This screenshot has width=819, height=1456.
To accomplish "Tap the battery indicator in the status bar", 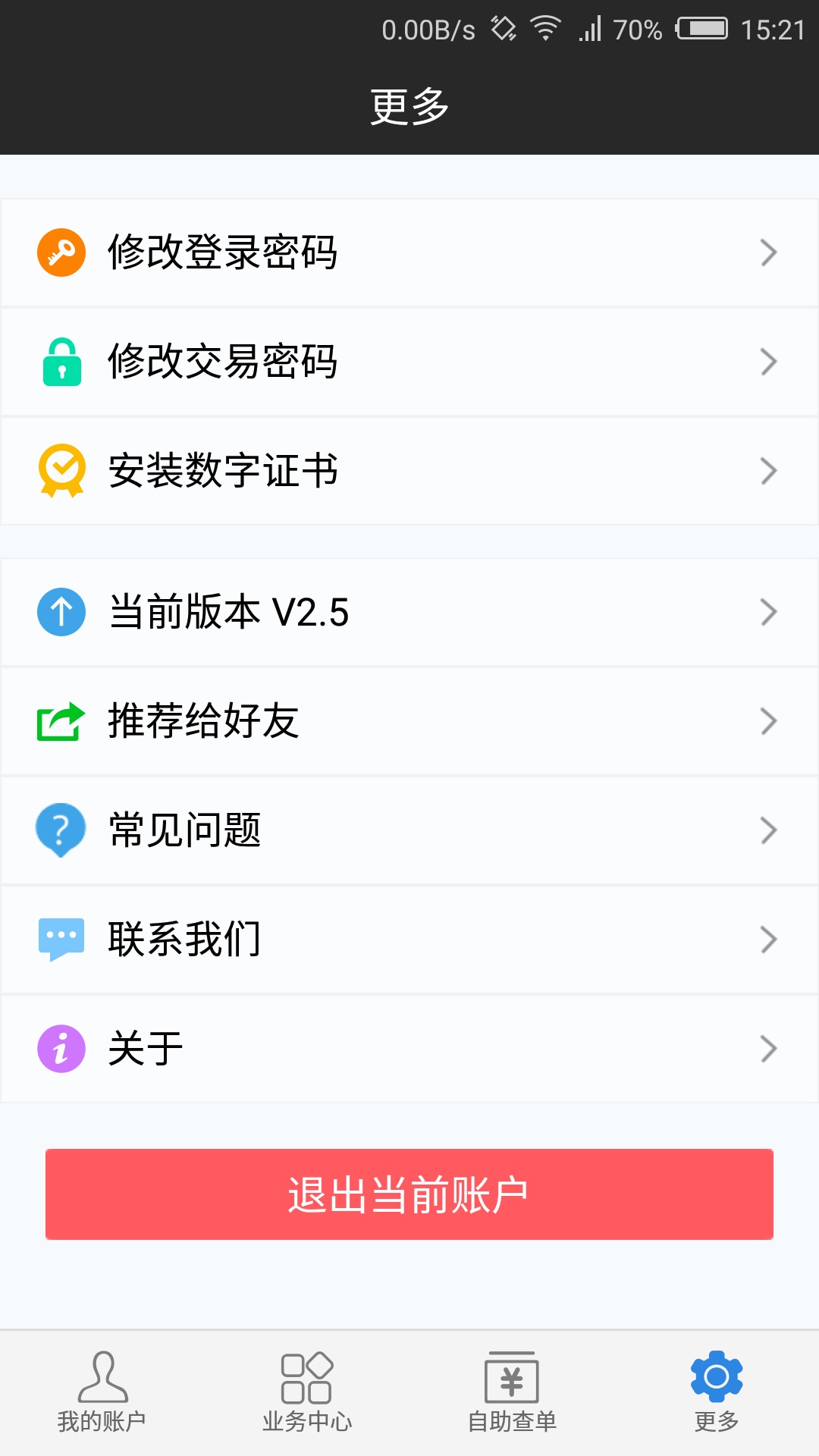I will click(x=703, y=29).
